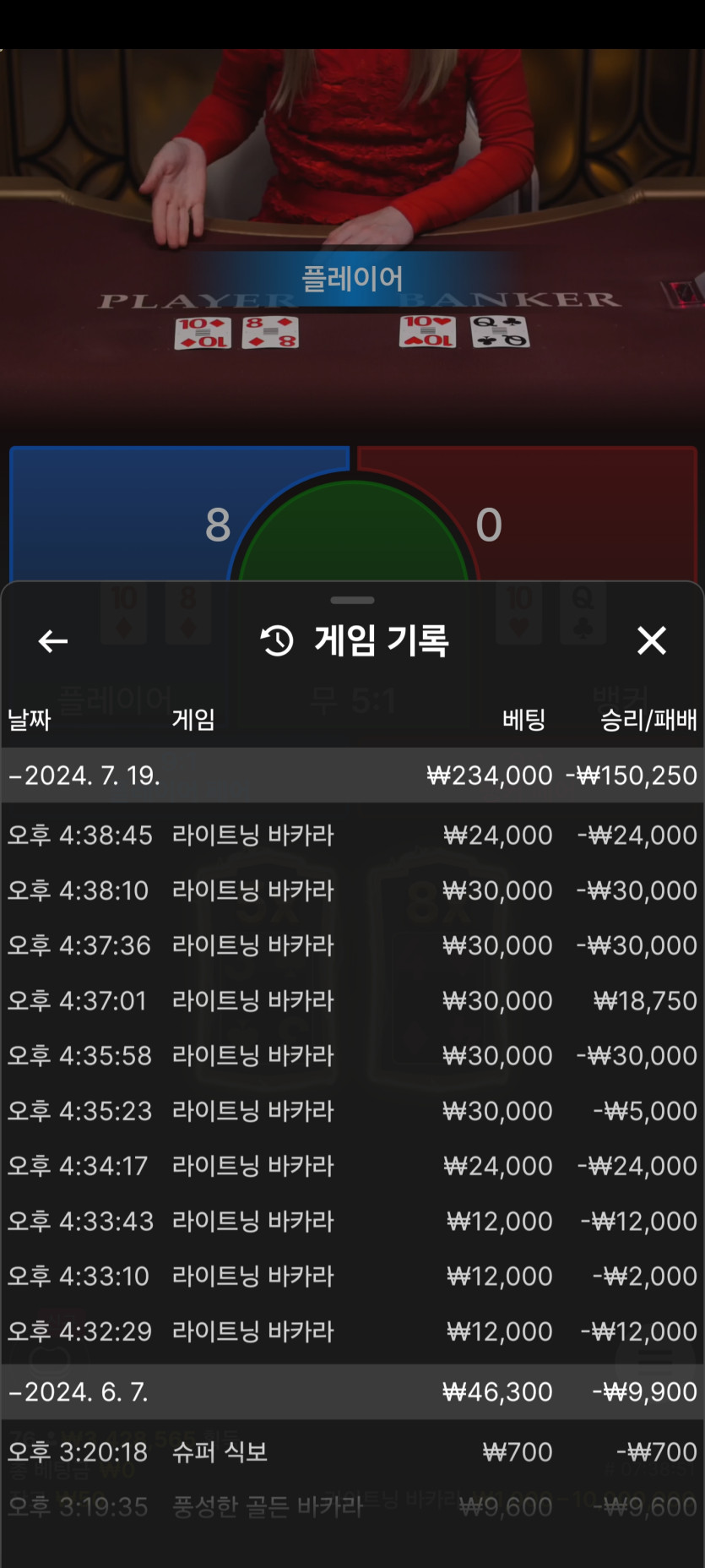The height and width of the screenshot is (1568, 705).
Task: View details of 오후 4:37:36 game
Action: (x=352, y=945)
